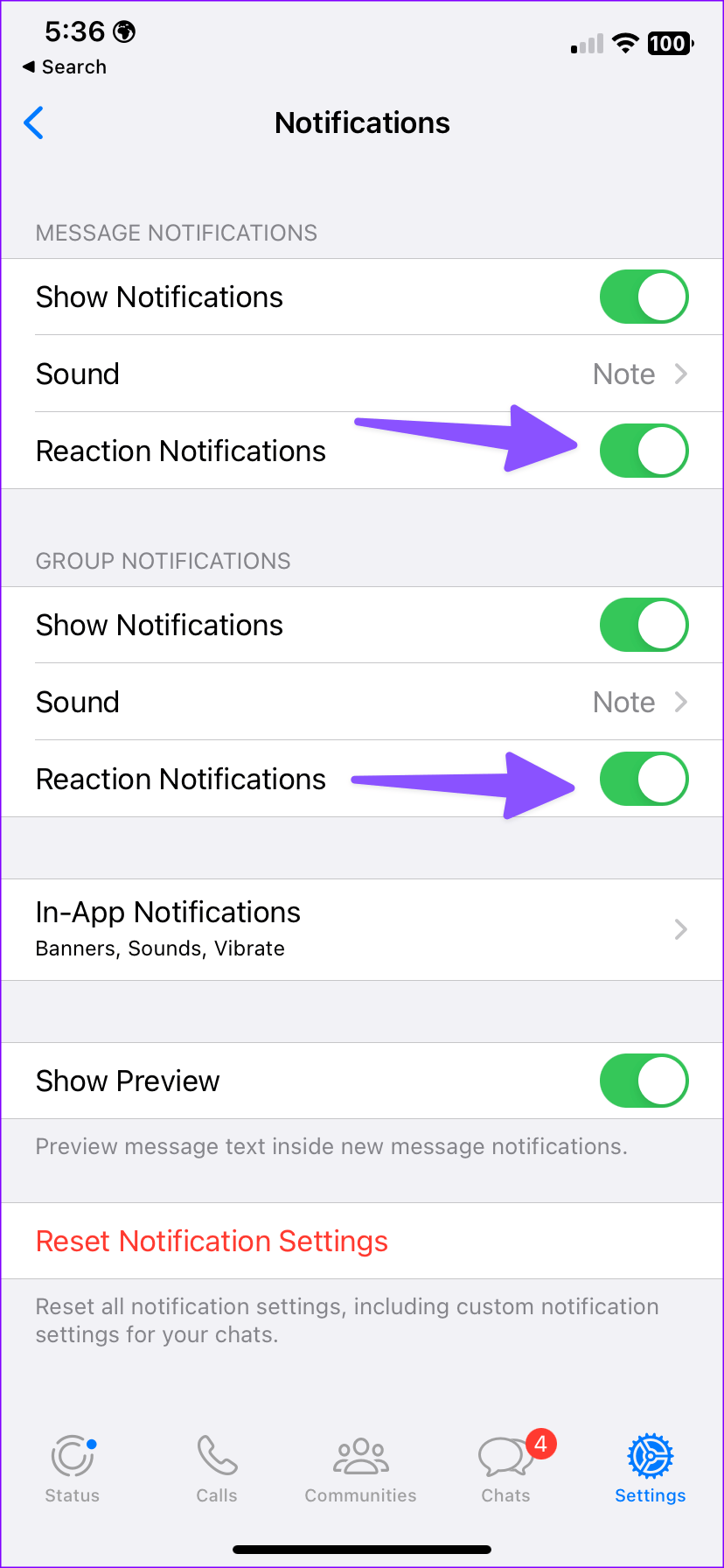Image resolution: width=724 pixels, height=1568 pixels.
Task: Open the Calls tab icon
Action: tap(217, 1455)
